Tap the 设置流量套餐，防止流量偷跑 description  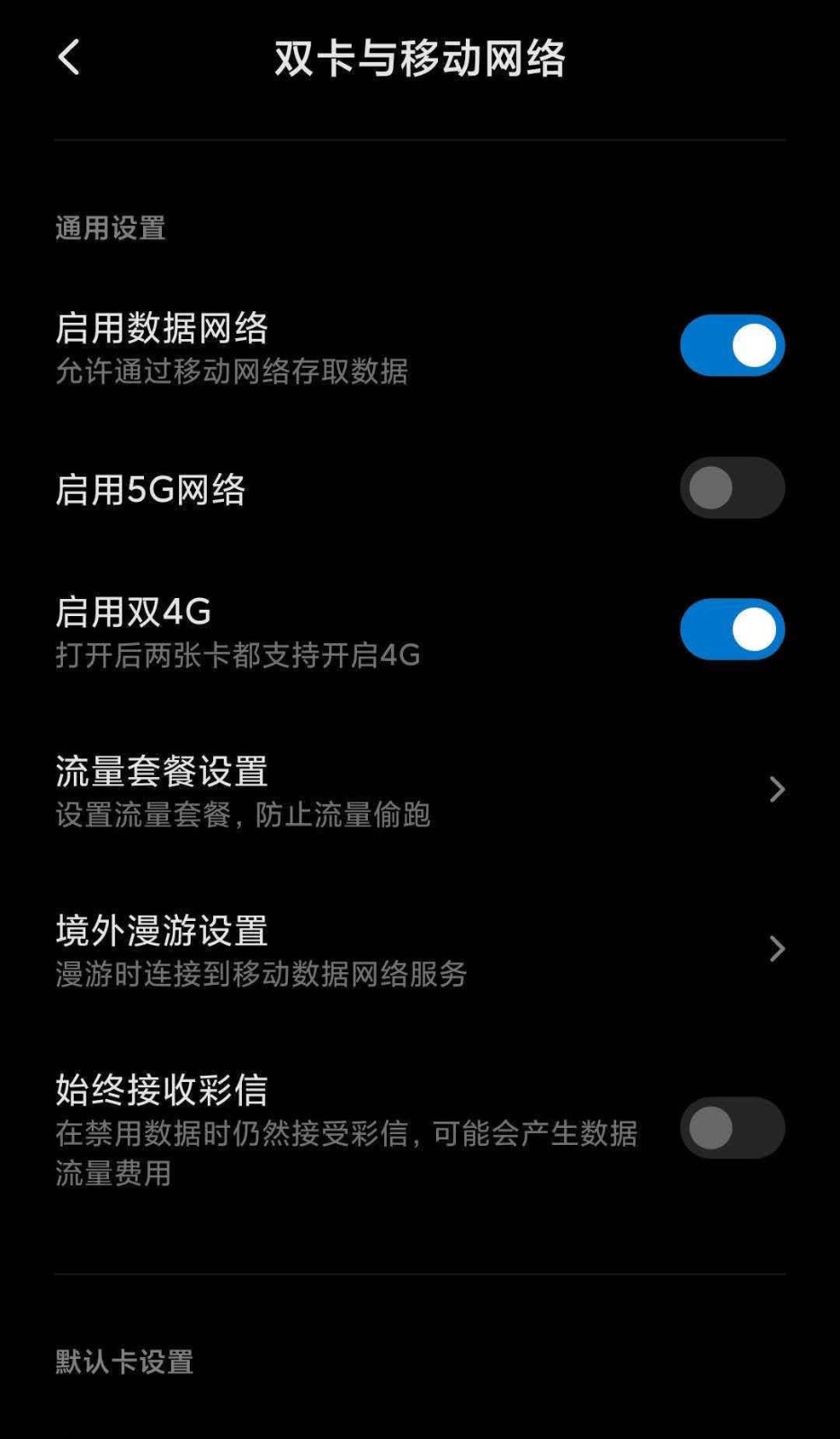point(243,815)
